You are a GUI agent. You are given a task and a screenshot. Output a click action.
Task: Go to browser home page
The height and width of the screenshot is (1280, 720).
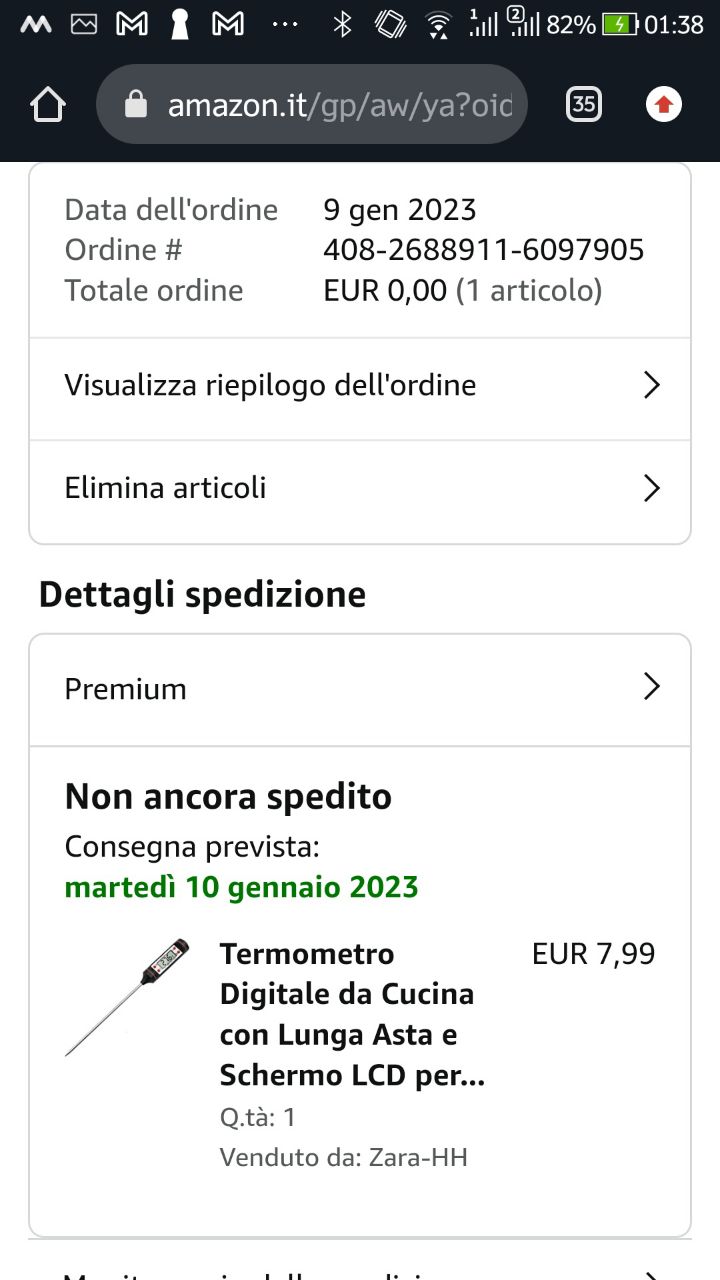(x=48, y=104)
